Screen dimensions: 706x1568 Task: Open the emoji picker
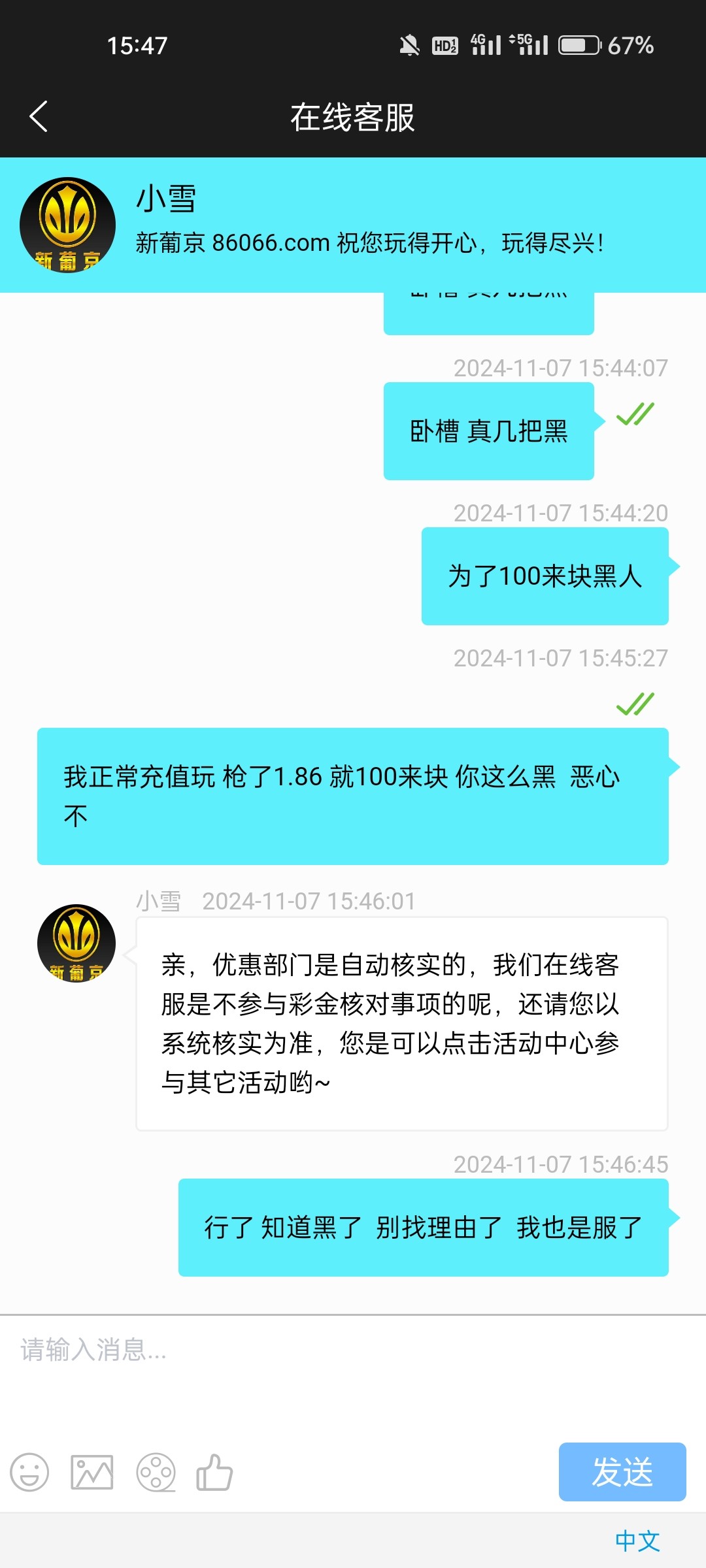click(29, 1473)
